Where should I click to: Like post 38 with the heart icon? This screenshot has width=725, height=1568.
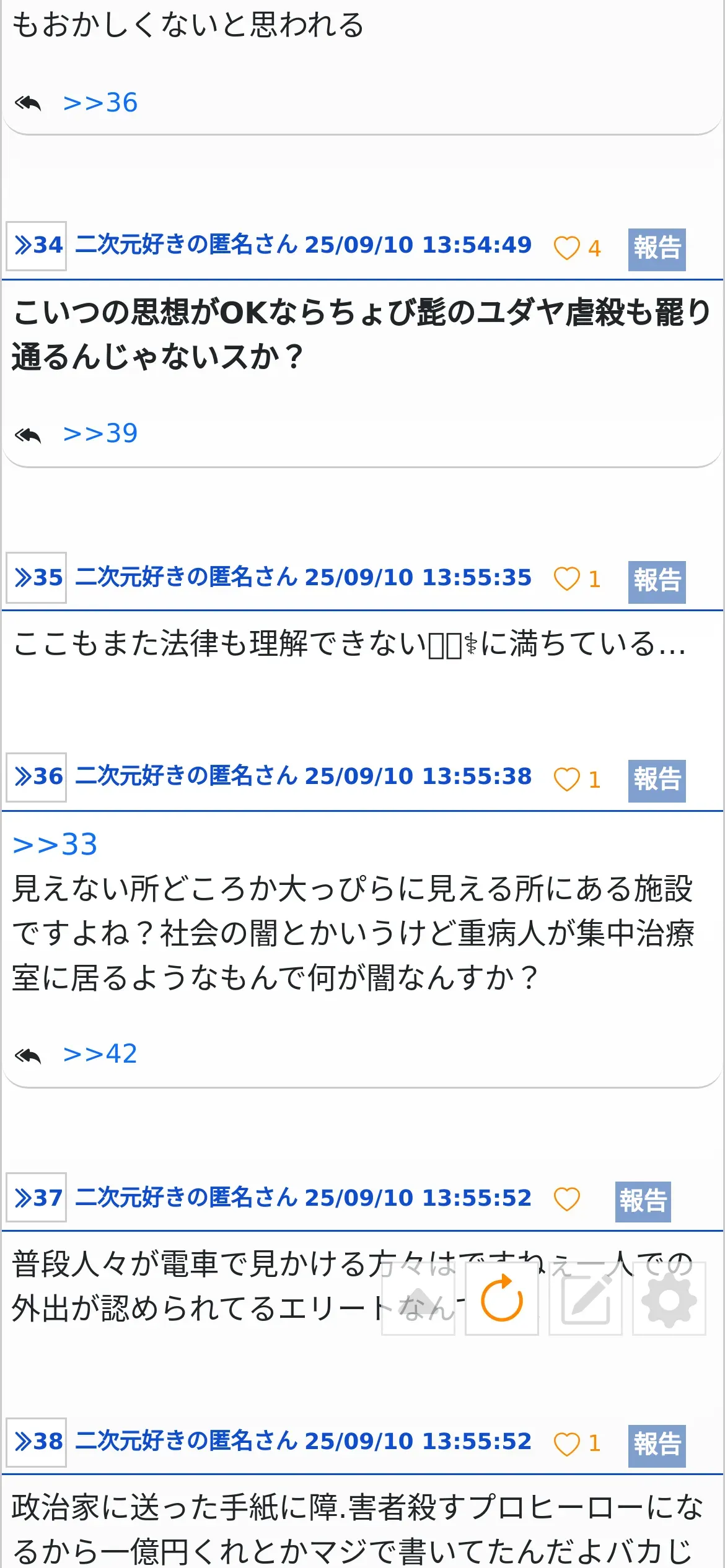click(566, 1444)
